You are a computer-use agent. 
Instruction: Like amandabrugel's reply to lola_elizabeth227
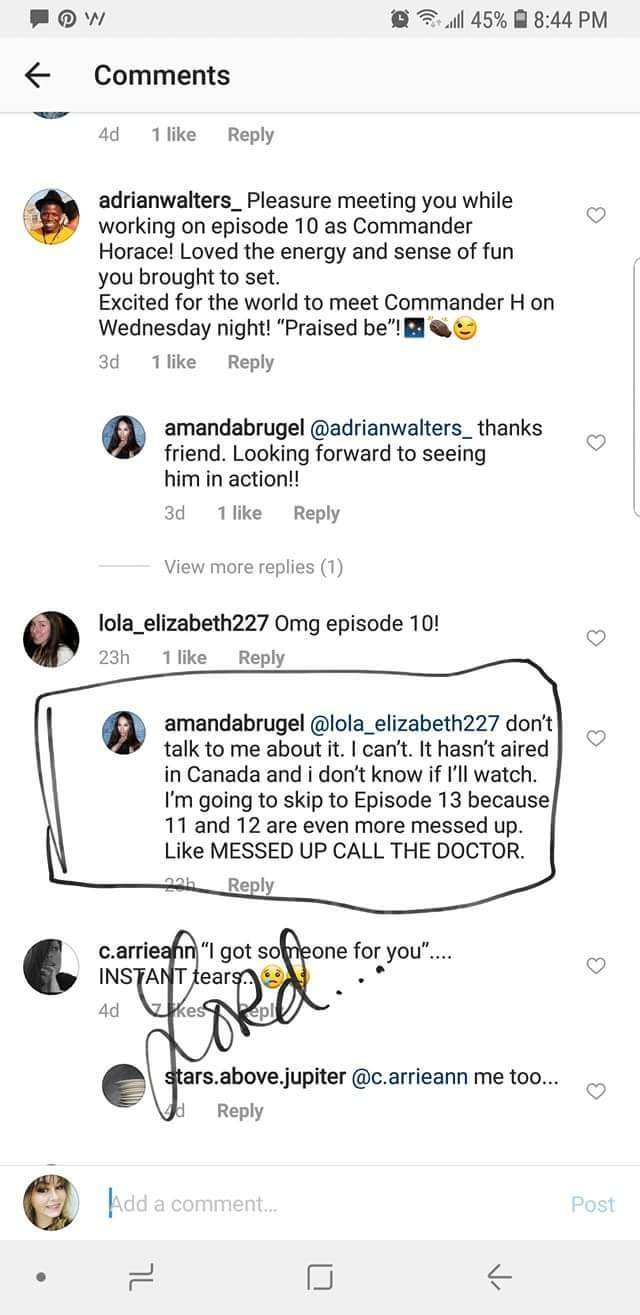[x=596, y=738]
